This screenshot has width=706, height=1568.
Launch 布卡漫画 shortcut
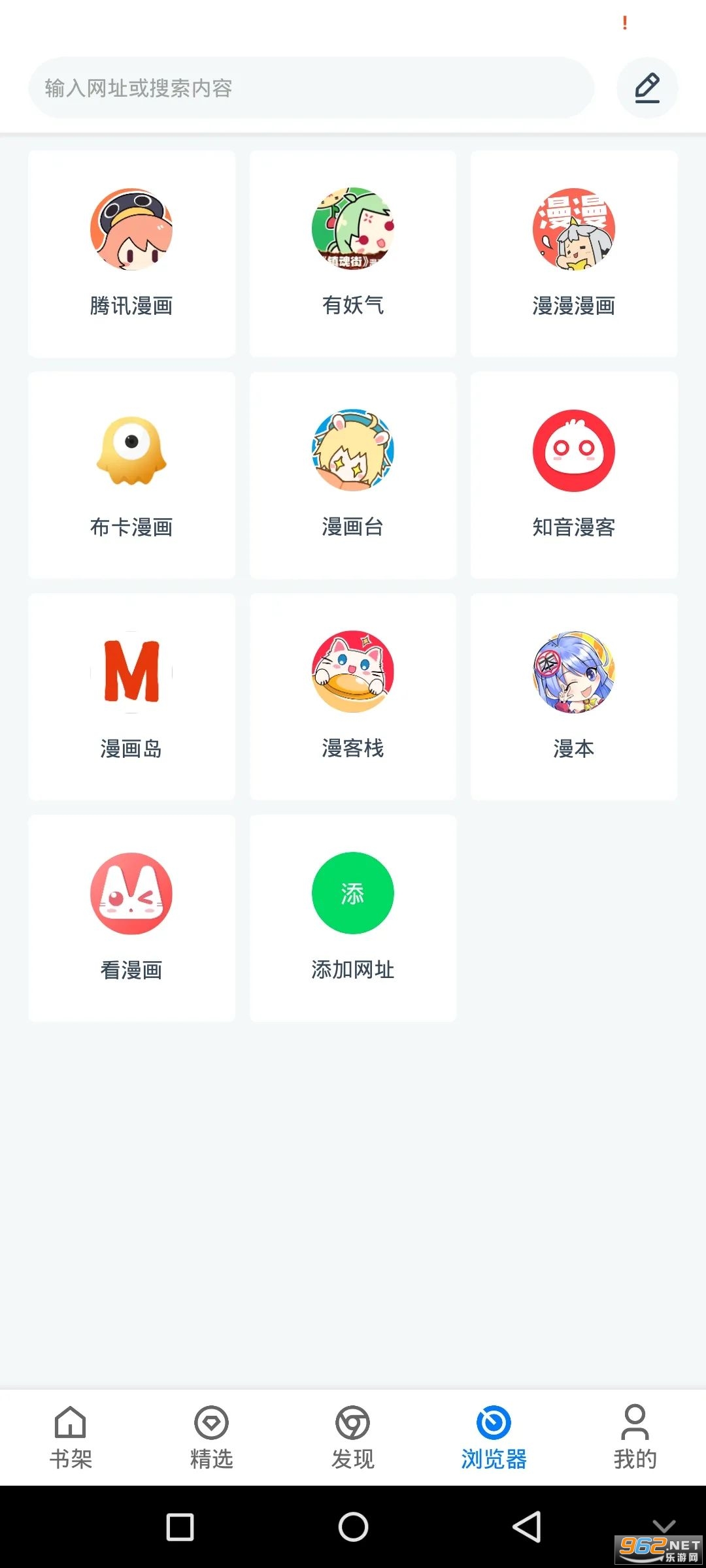(x=131, y=476)
